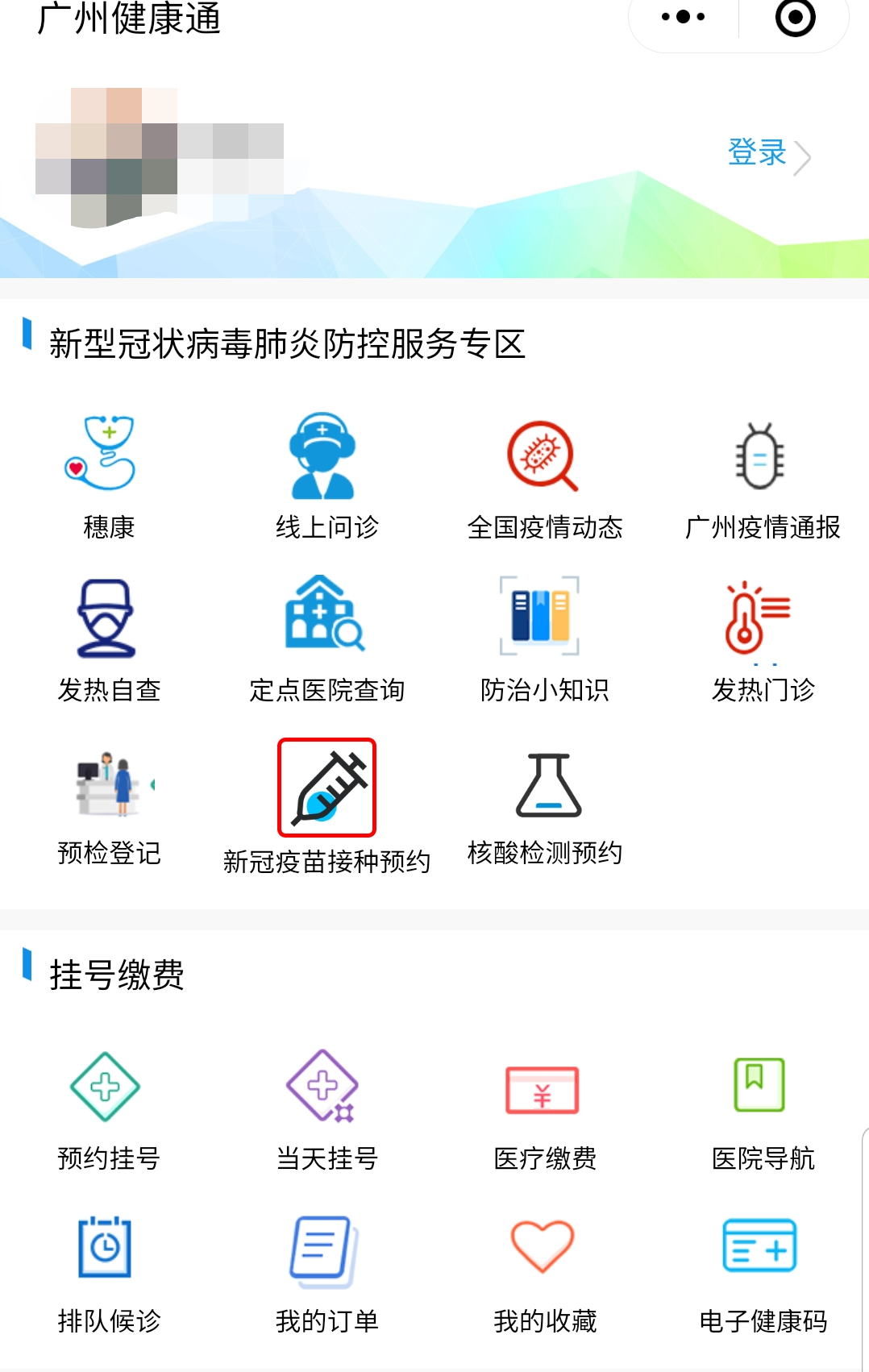Begin 发热自查 self-check
The height and width of the screenshot is (1372, 869).
[x=109, y=638]
